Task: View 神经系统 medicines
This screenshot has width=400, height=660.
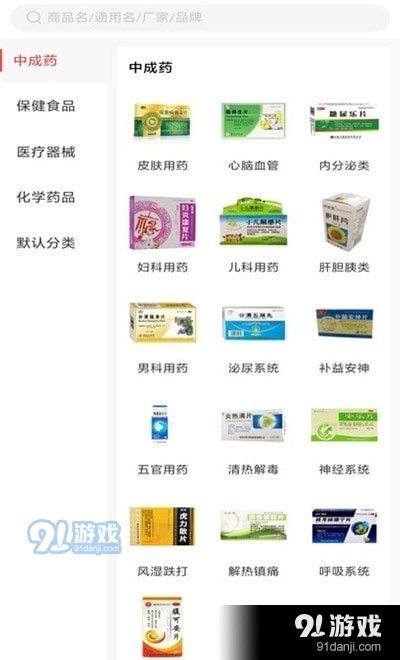Action: [344, 439]
